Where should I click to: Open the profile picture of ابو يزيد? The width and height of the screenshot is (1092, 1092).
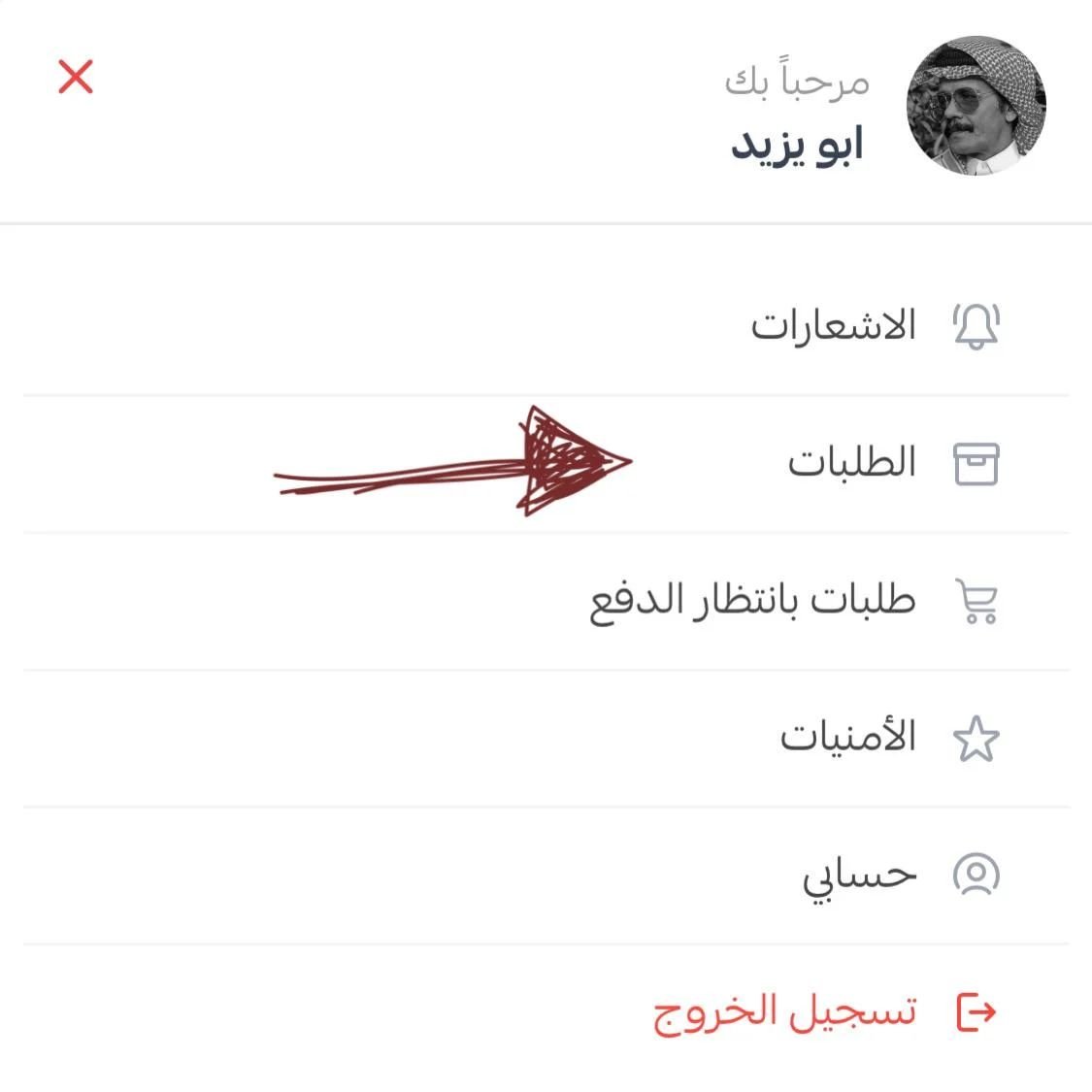[x=976, y=107]
